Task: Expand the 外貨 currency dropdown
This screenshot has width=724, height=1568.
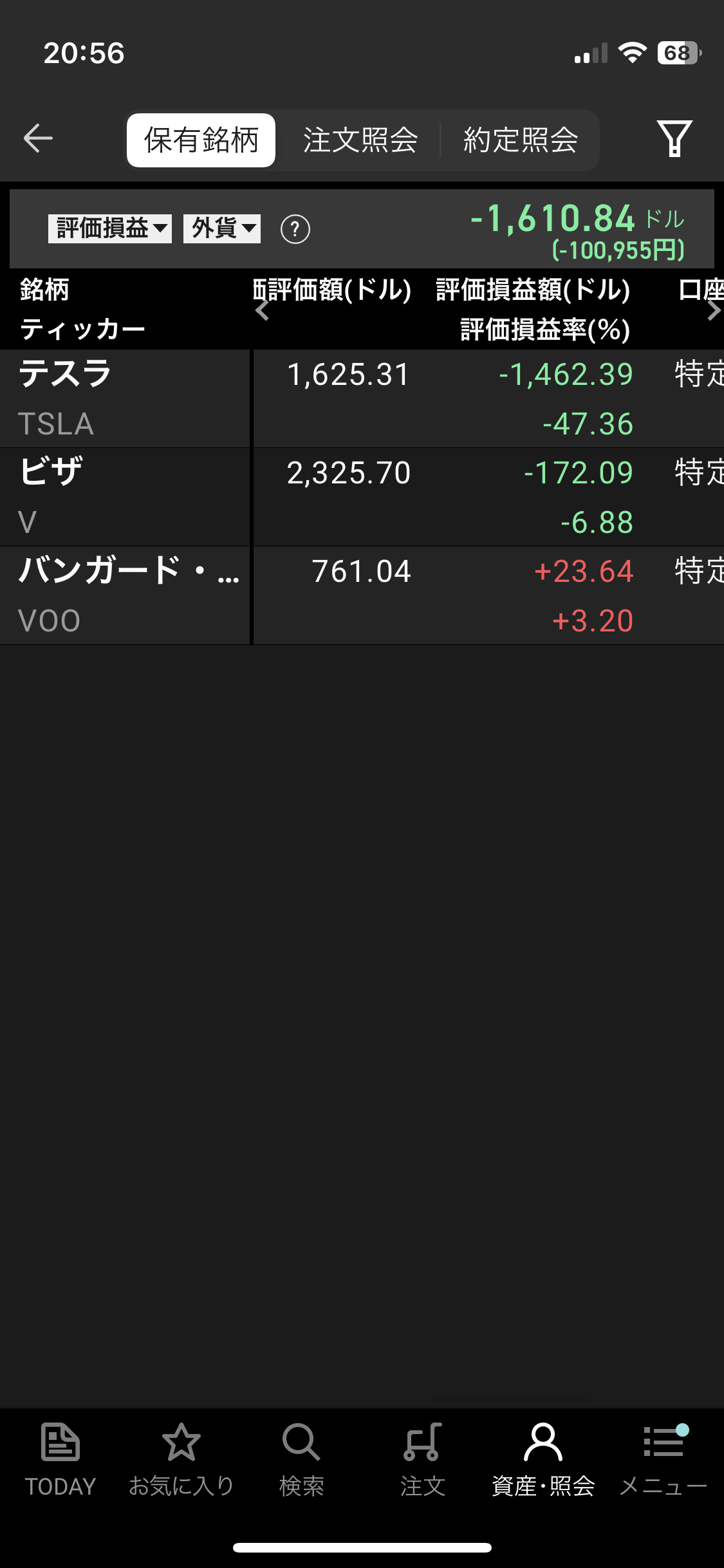Action: coord(222,229)
